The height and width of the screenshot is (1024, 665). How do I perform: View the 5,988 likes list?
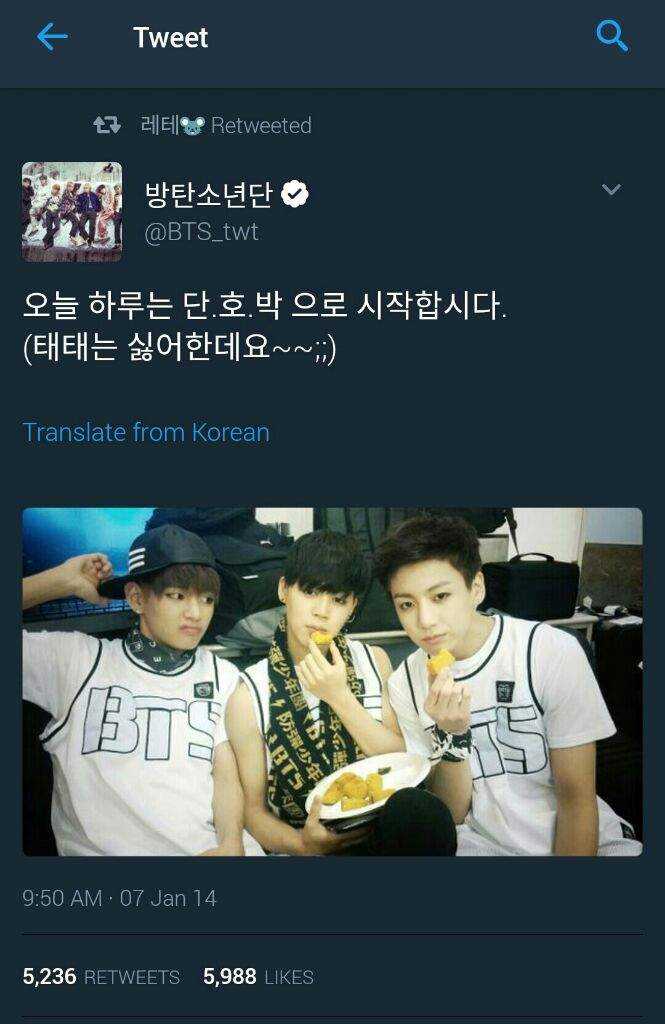[258, 976]
